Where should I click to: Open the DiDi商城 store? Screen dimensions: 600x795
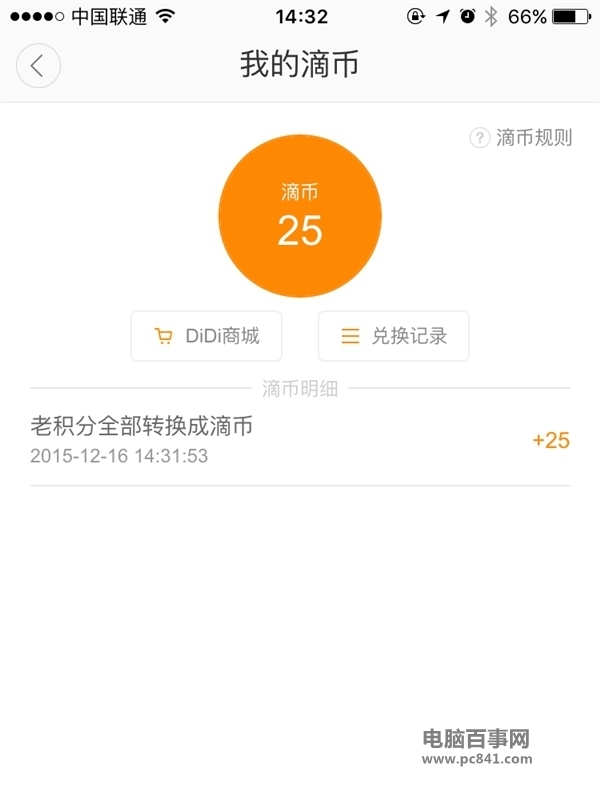point(207,336)
